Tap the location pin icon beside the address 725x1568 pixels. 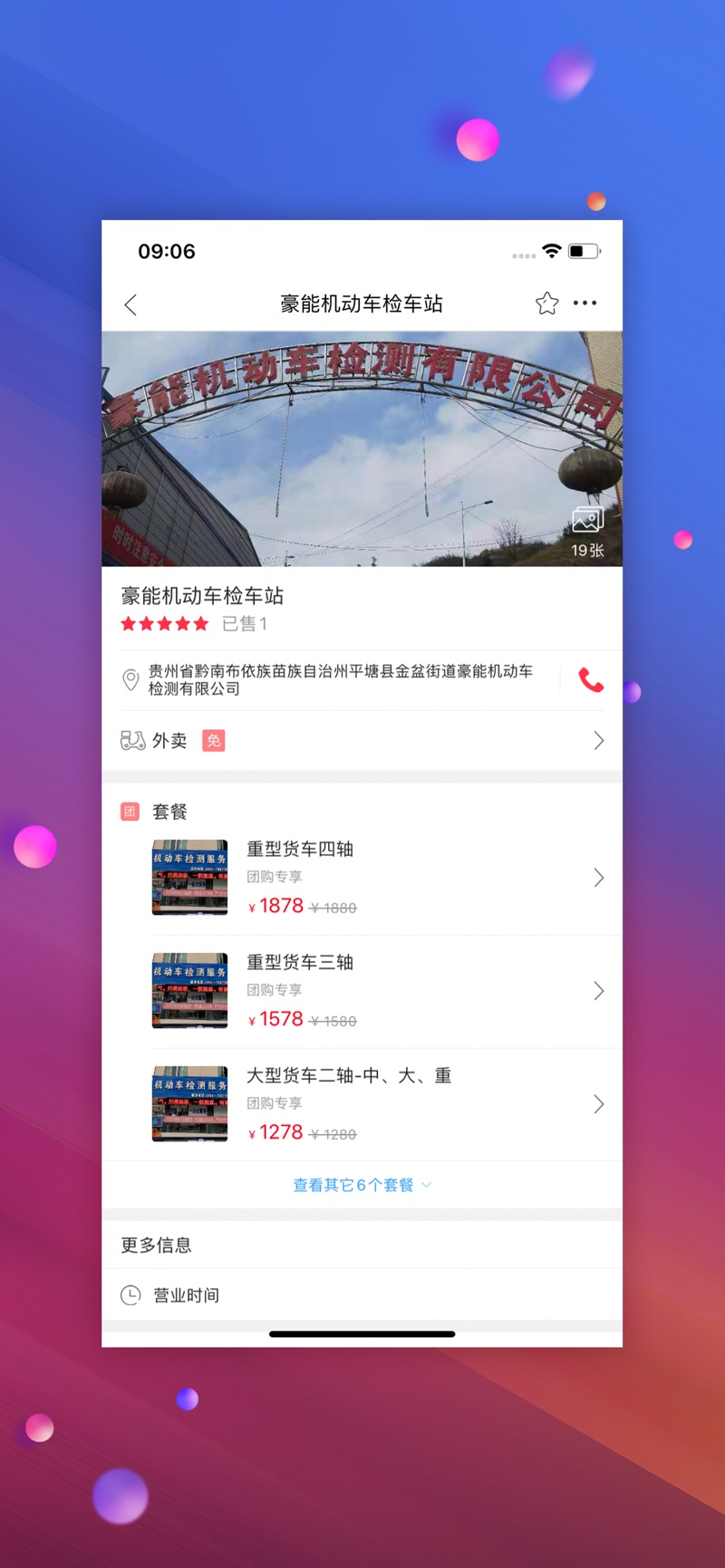[x=130, y=680]
